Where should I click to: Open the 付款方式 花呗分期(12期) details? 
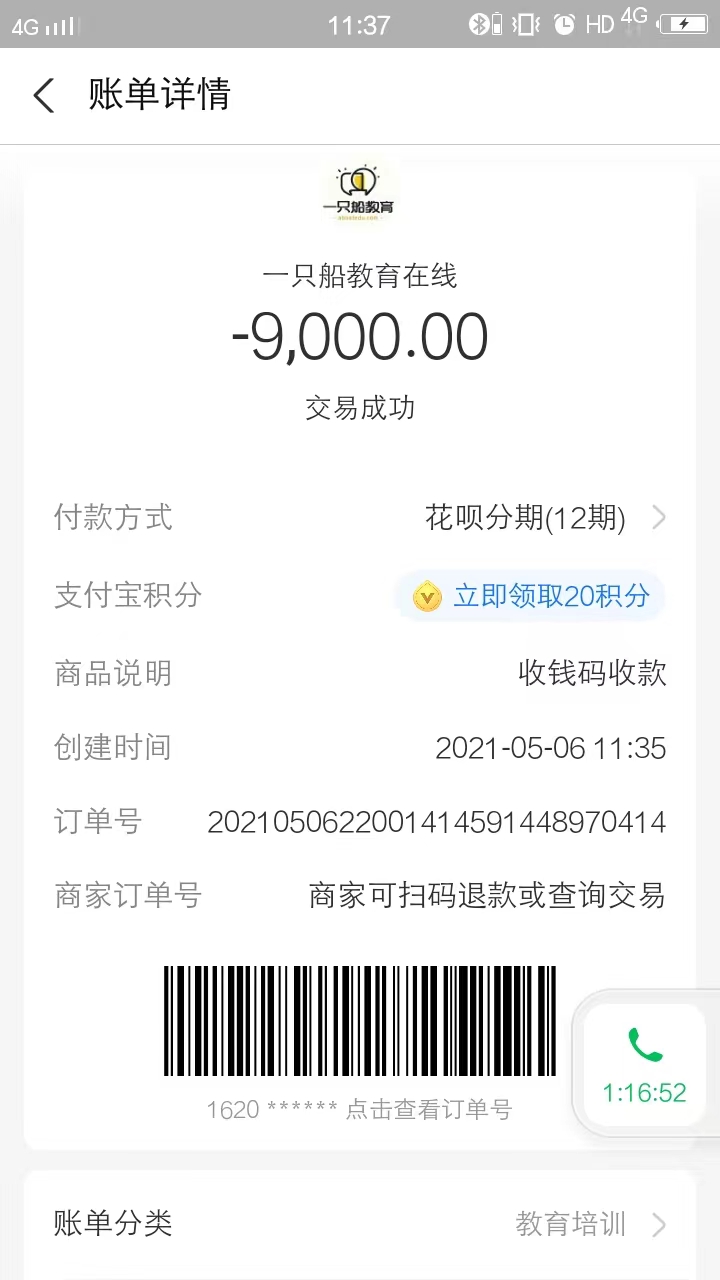pyautogui.click(x=360, y=518)
